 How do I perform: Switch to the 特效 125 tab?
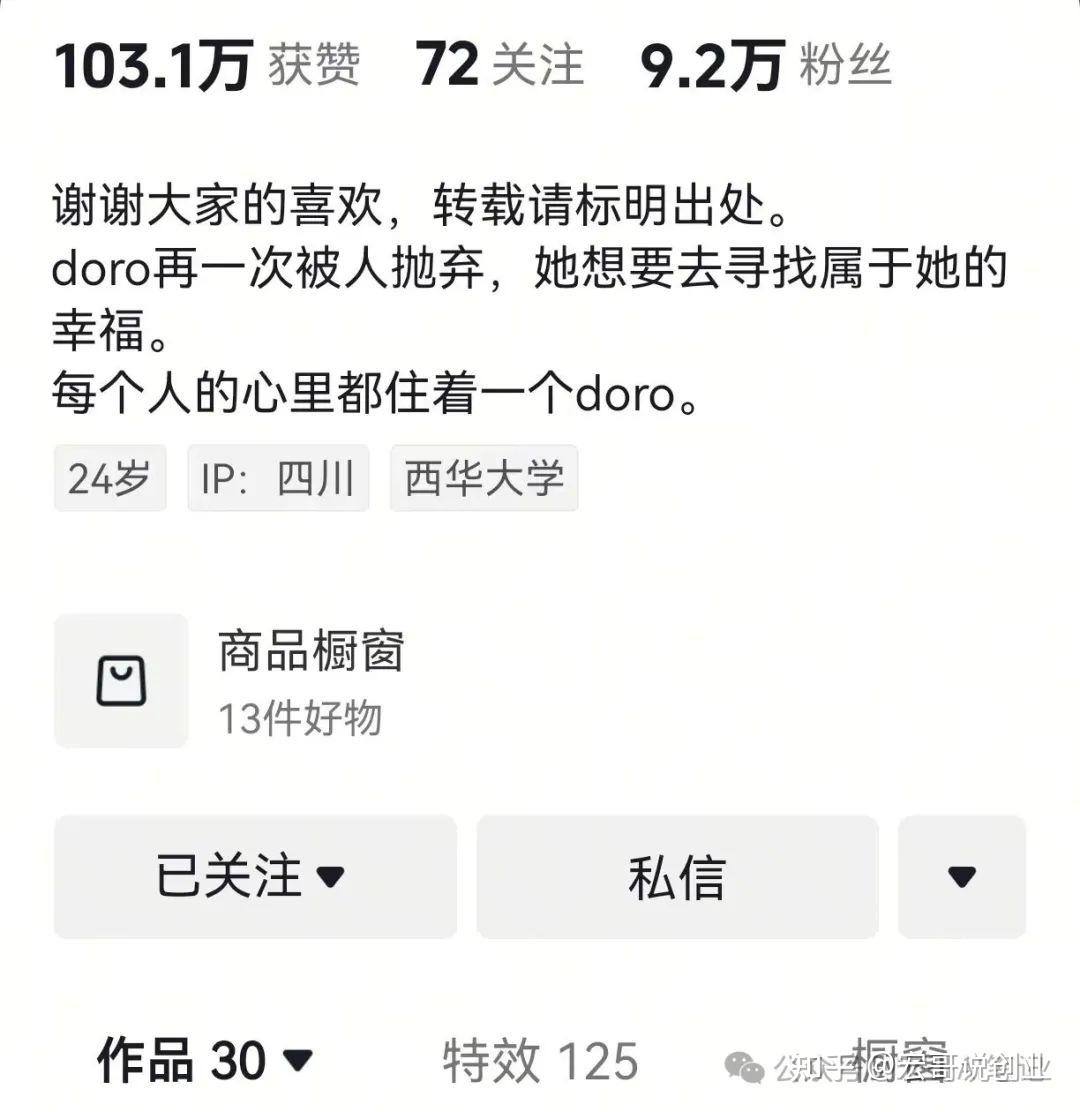click(x=540, y=1062)
